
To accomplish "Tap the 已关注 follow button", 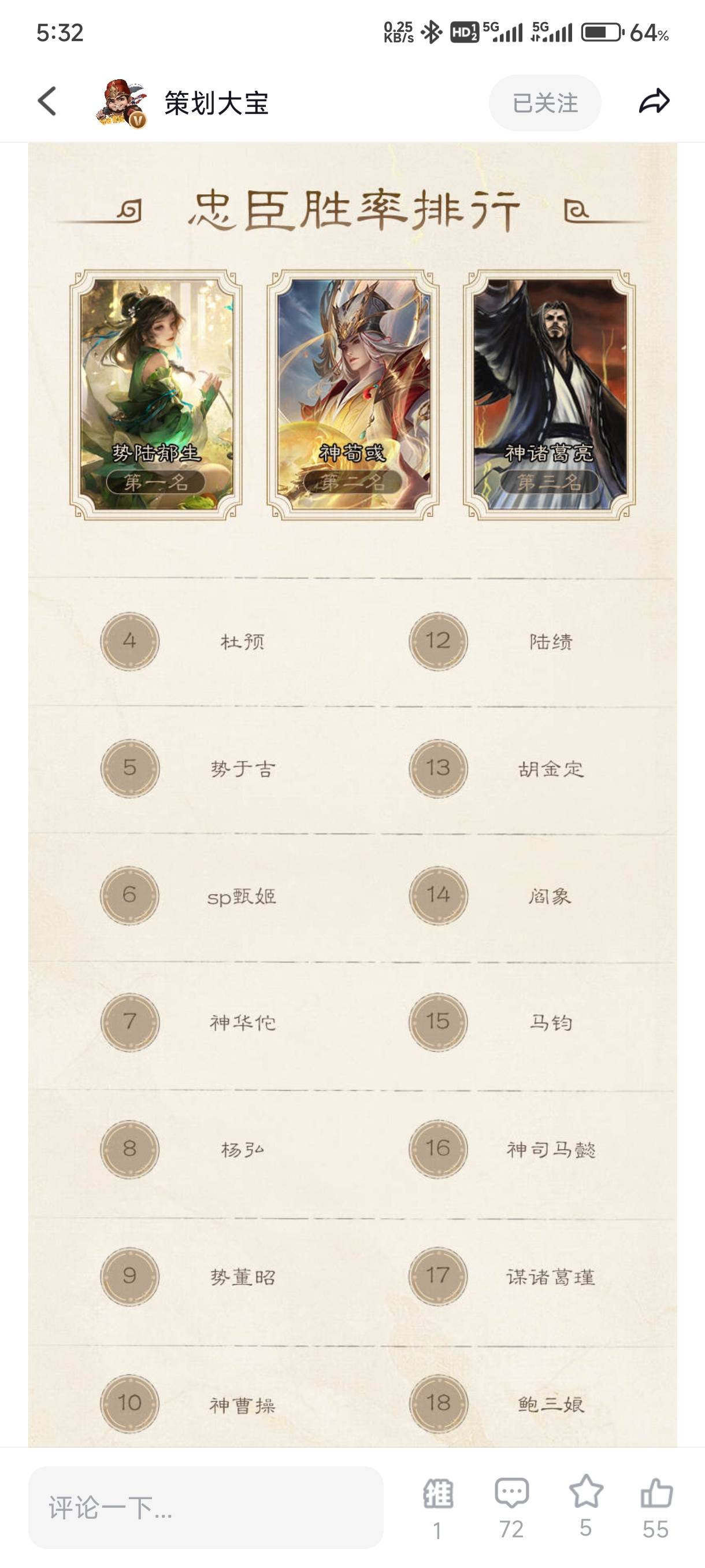I will (x=544, y=103).
